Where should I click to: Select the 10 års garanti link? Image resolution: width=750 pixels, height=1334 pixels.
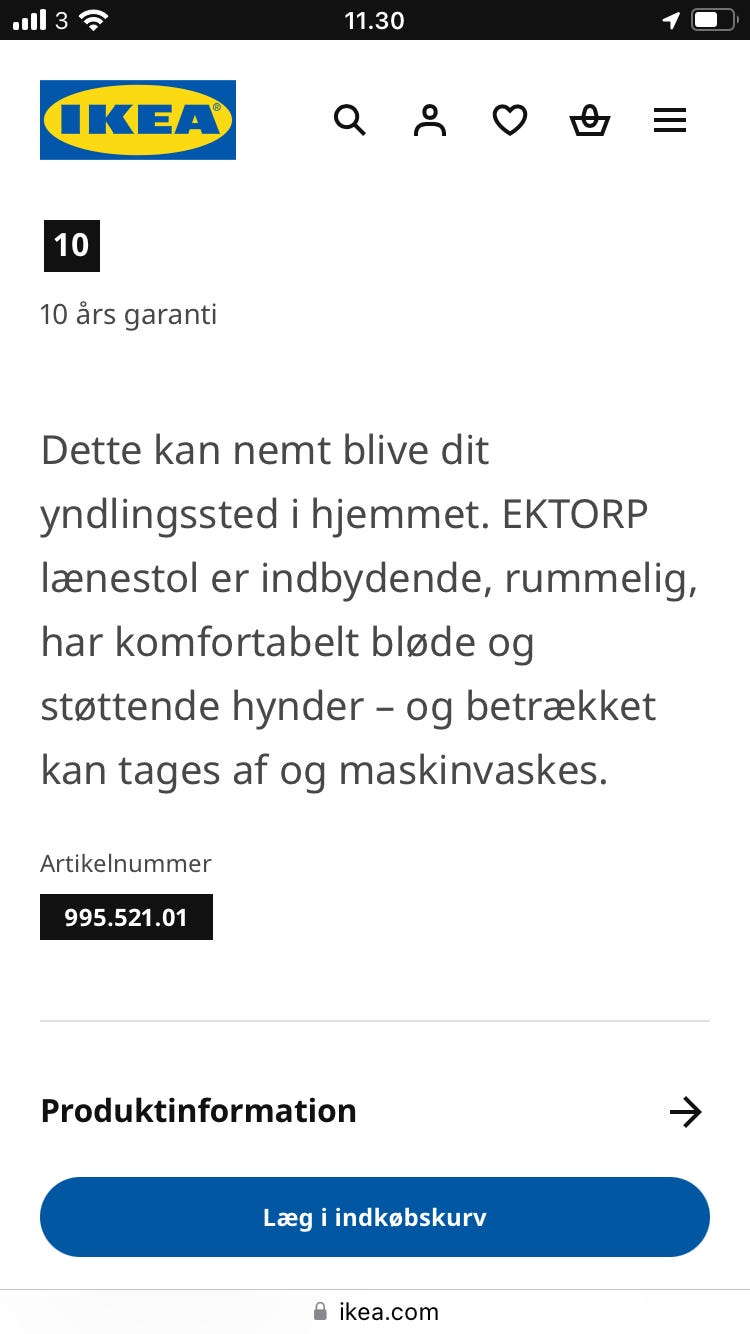128,314
